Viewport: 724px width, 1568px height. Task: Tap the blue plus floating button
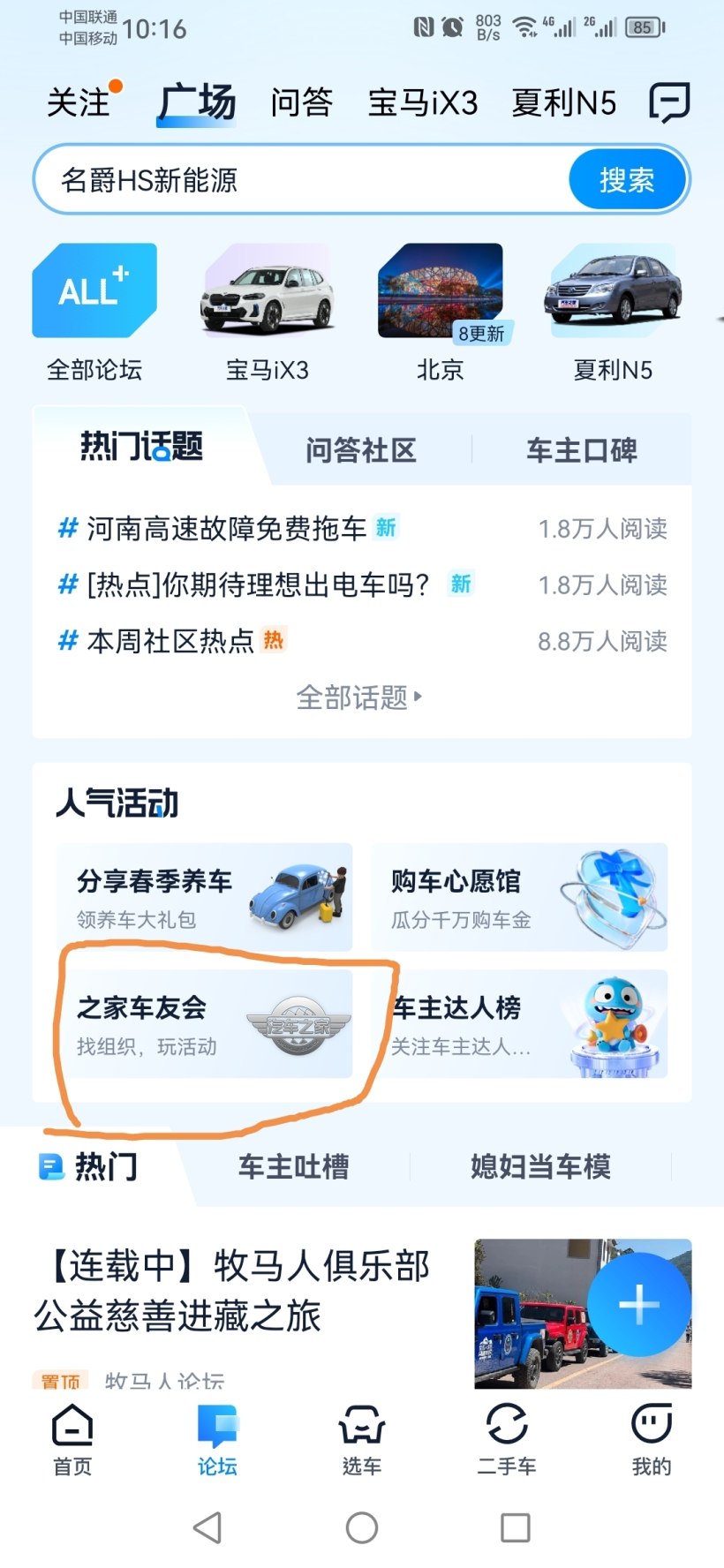[x=639, y=1304]
